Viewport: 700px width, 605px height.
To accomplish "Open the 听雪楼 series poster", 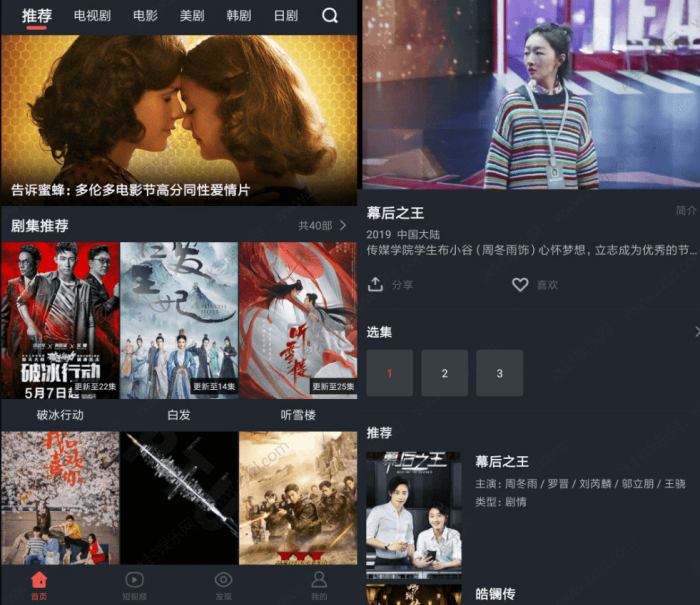I will coord(297,320).
